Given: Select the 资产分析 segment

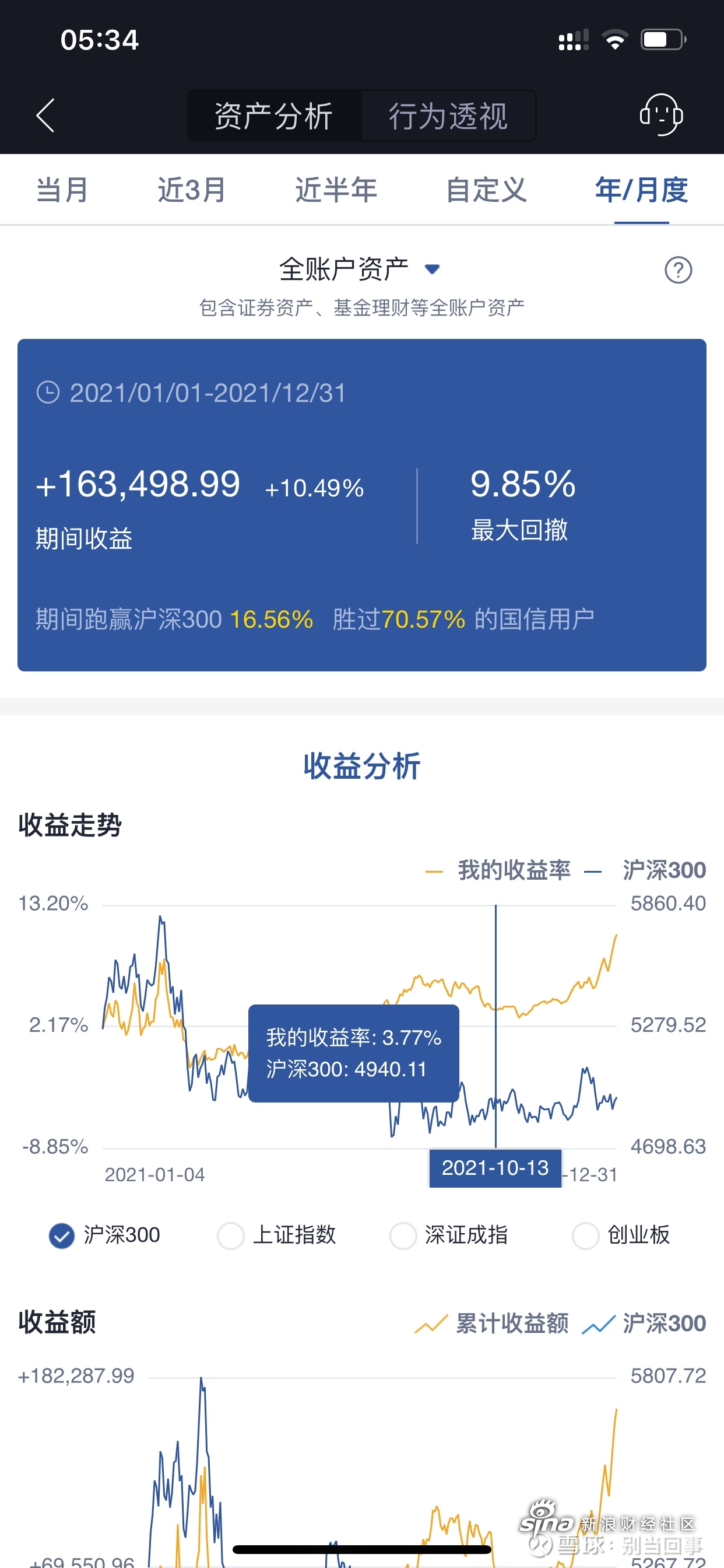Looking at the screenshot, I should click(x=274, y=116).
